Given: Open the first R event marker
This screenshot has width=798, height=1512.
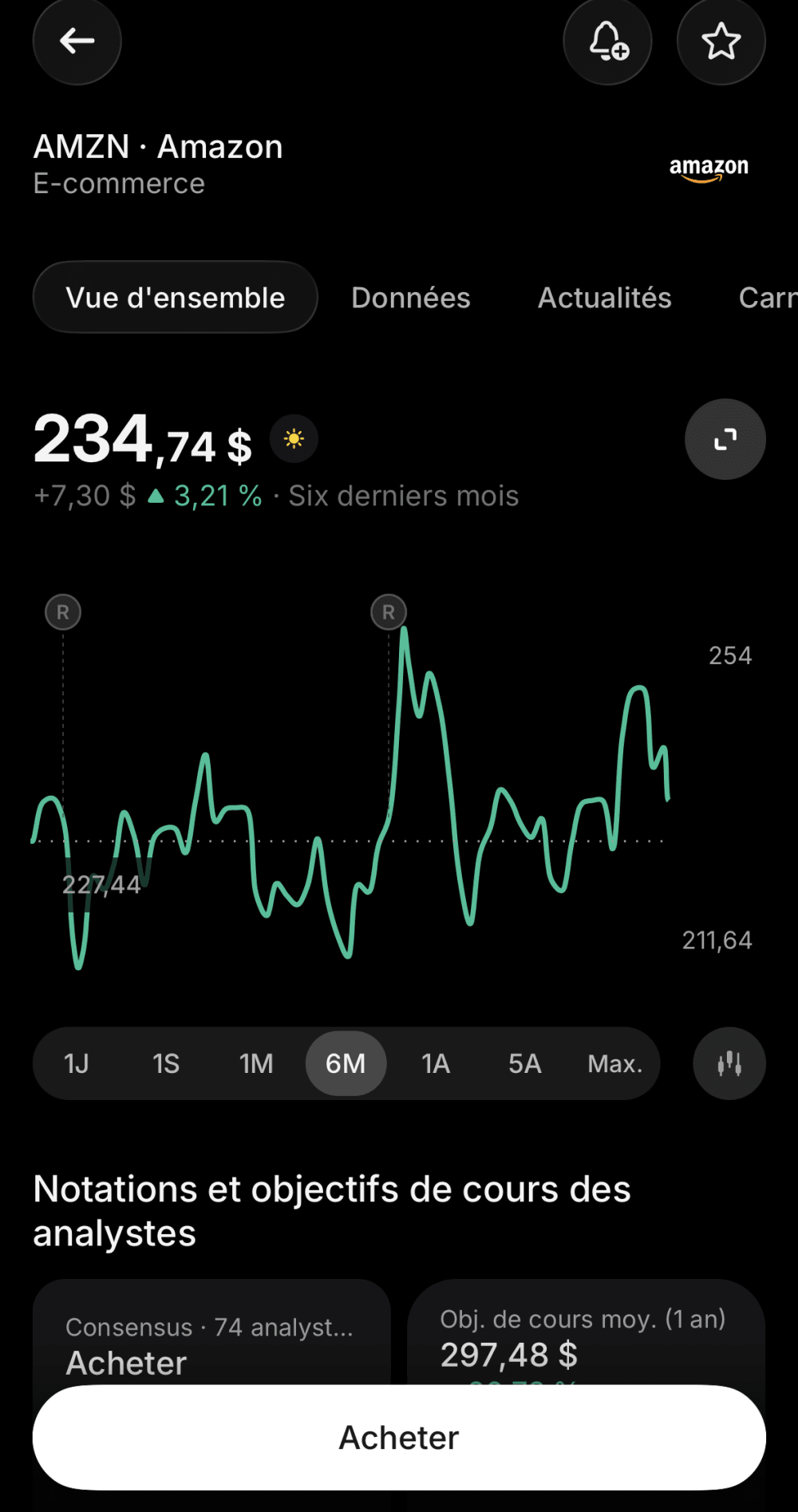Looking at the screenshot, I should click(62, 612).
